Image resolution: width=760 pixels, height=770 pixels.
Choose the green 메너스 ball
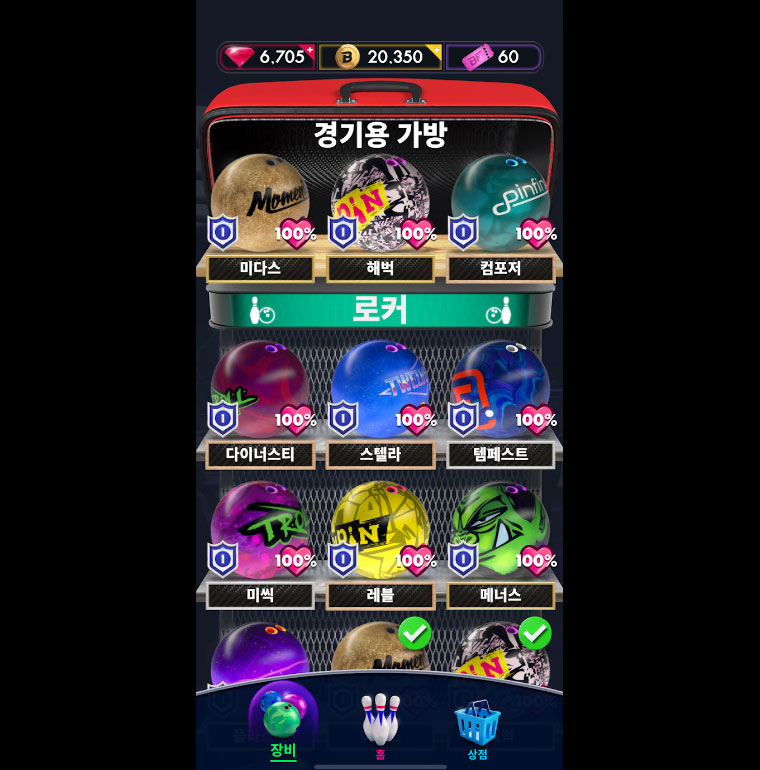click(x=500, y=532)
